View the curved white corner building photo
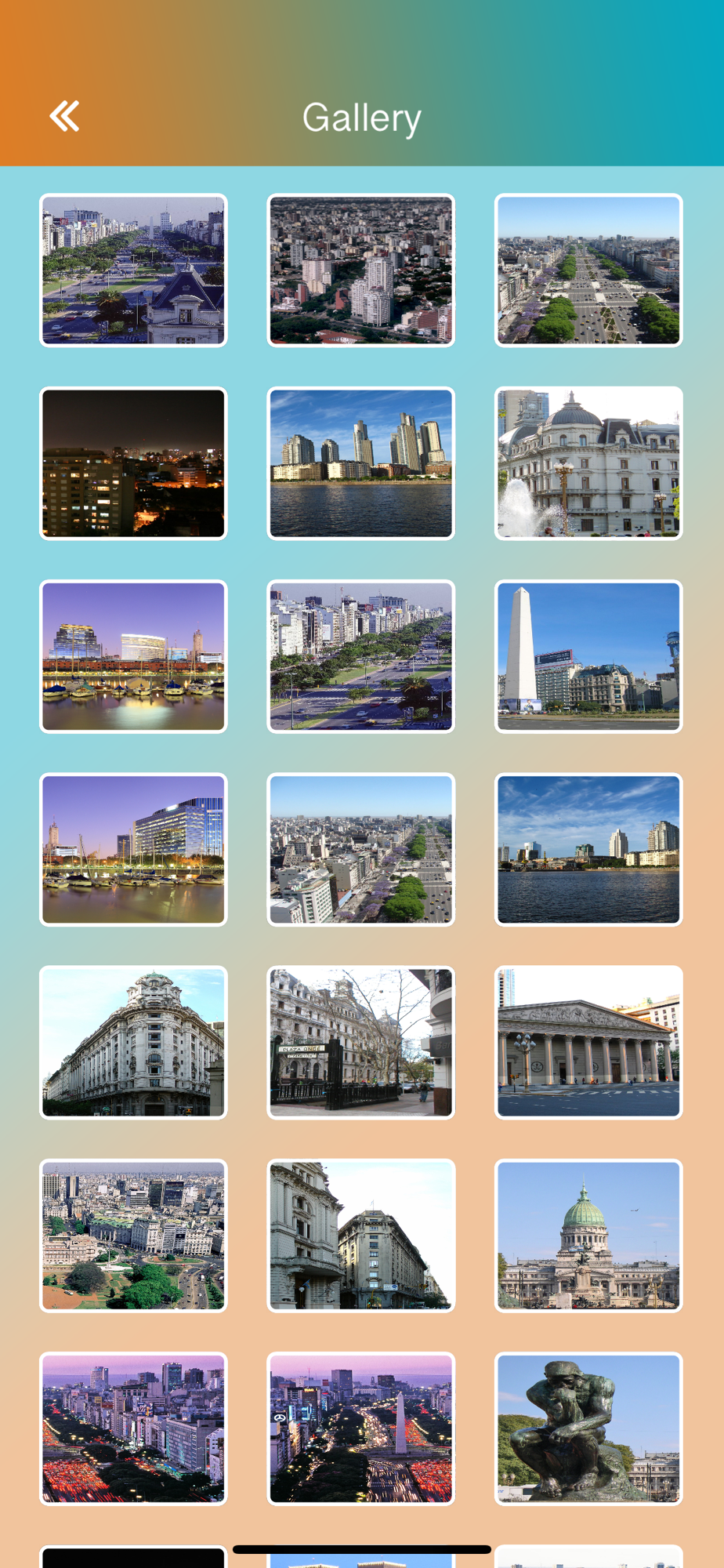 coord(133,1042)
